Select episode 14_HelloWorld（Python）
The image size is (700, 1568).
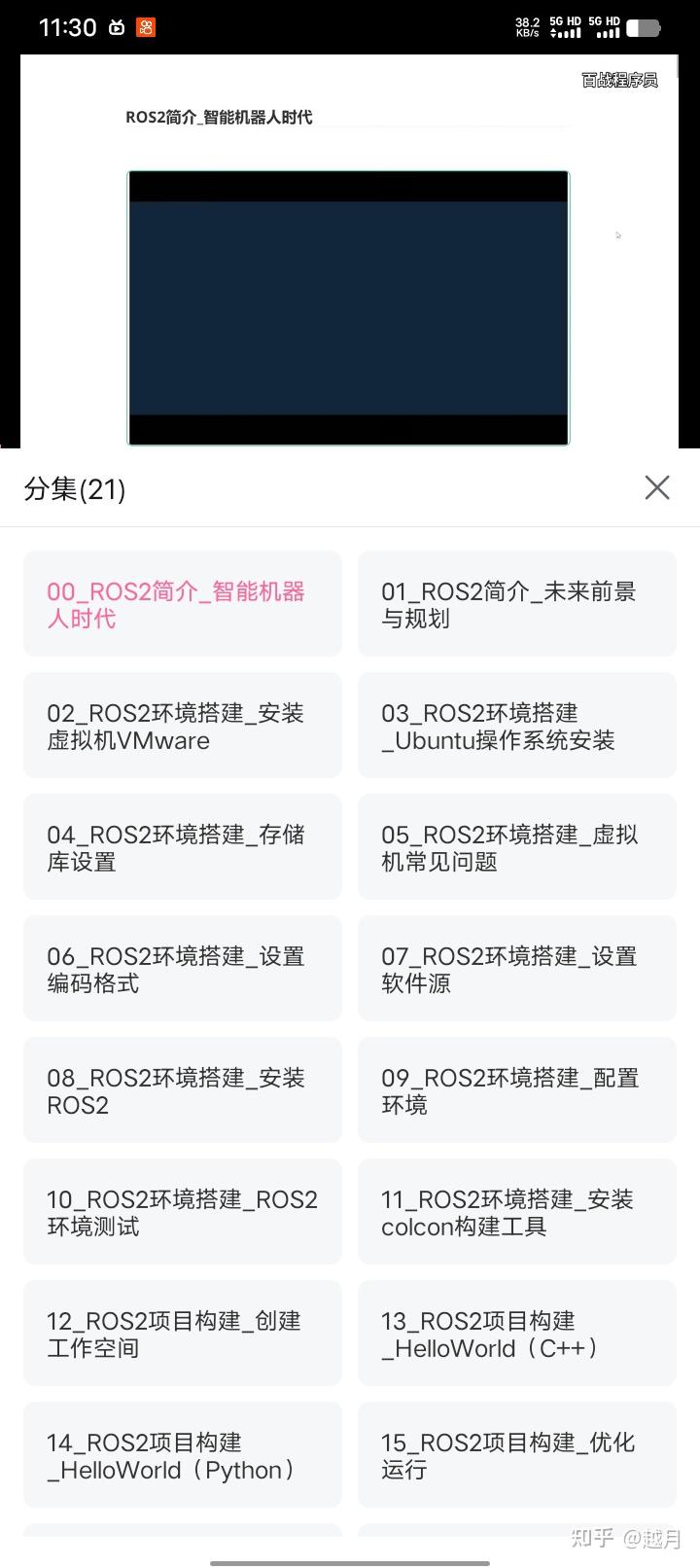coord(181,1455)
